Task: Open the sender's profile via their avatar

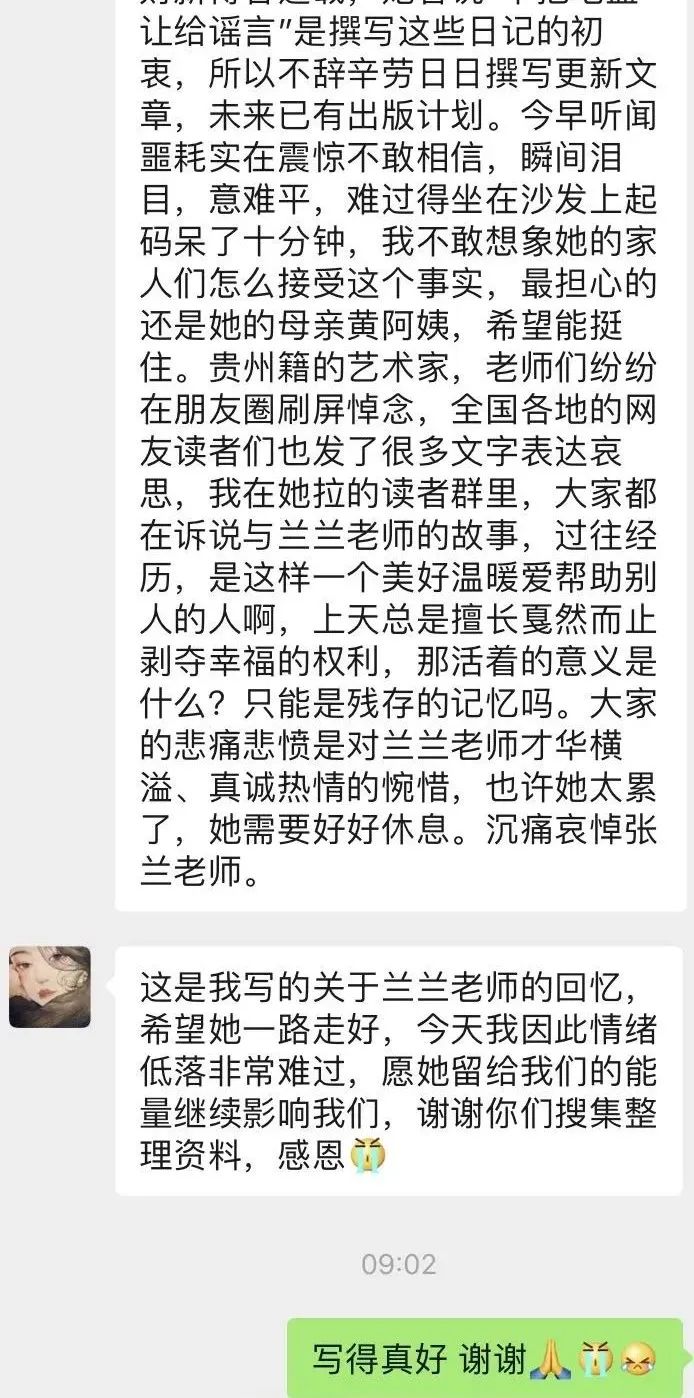Action: coord(50,987)
